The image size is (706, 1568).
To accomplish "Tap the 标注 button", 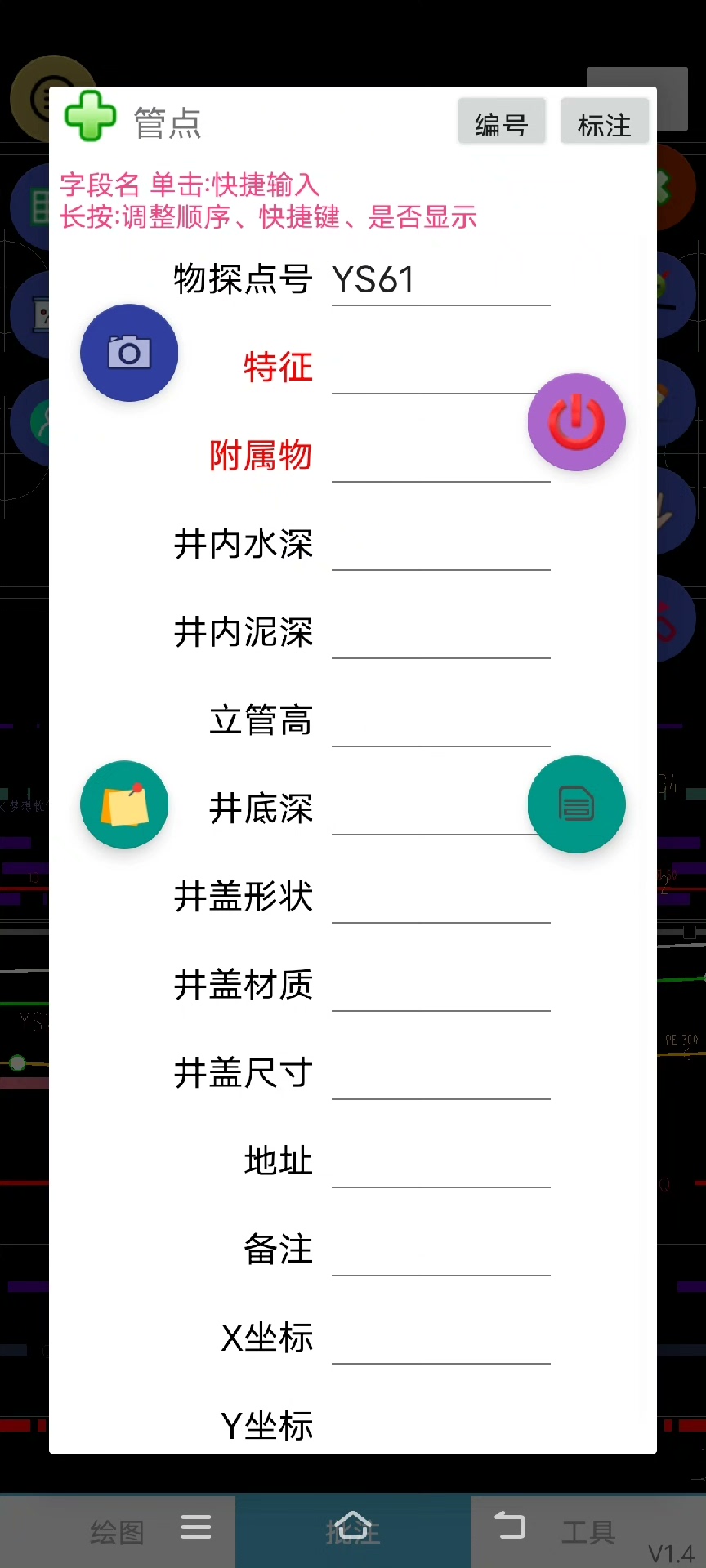I will (604, 122).
